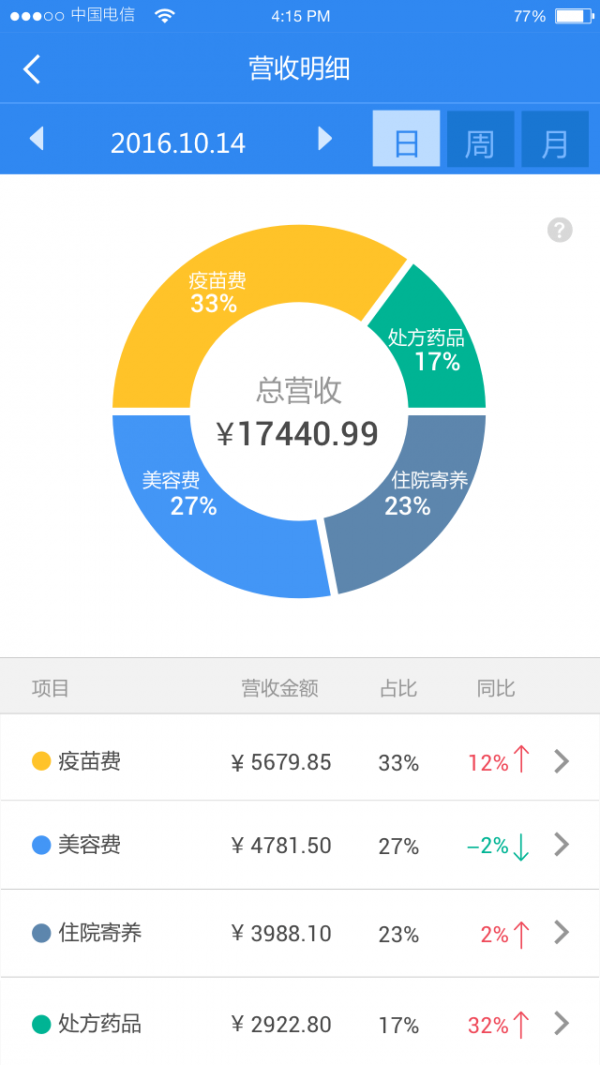
Task: Advance to the next date arrow
Action: [324, 139]
